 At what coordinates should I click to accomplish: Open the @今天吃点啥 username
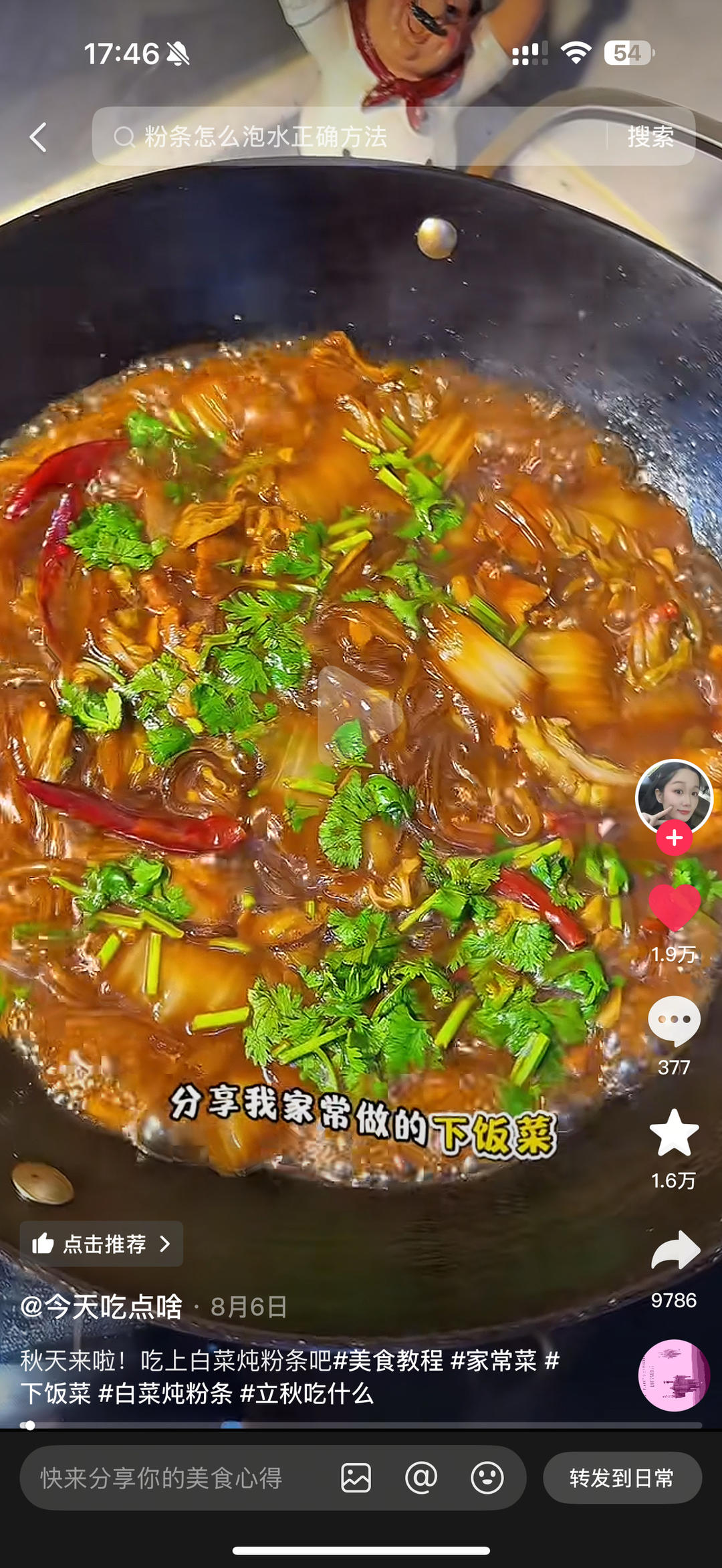(x=102, y=1306)
